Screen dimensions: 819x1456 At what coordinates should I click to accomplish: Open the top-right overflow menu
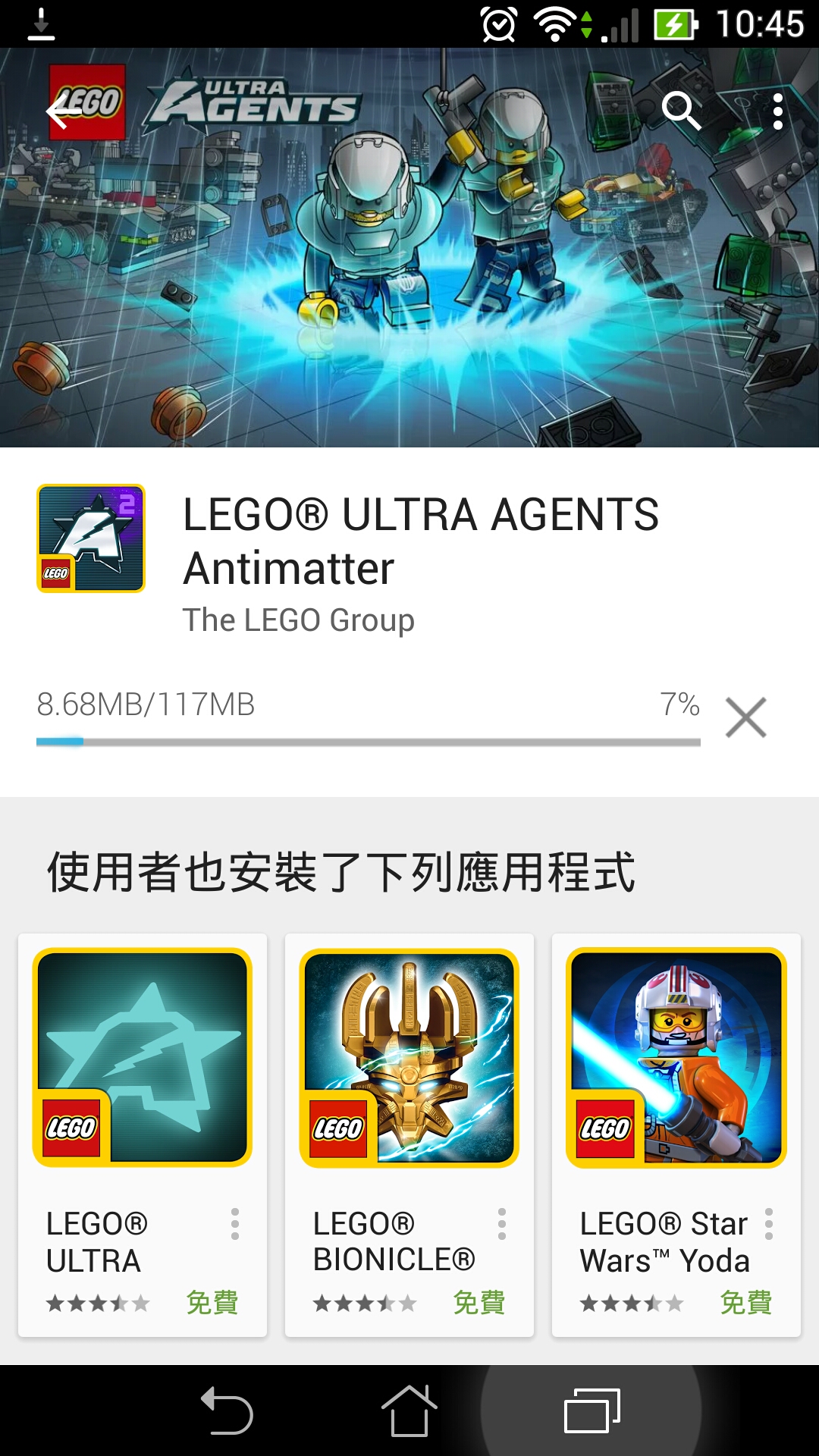777,112
